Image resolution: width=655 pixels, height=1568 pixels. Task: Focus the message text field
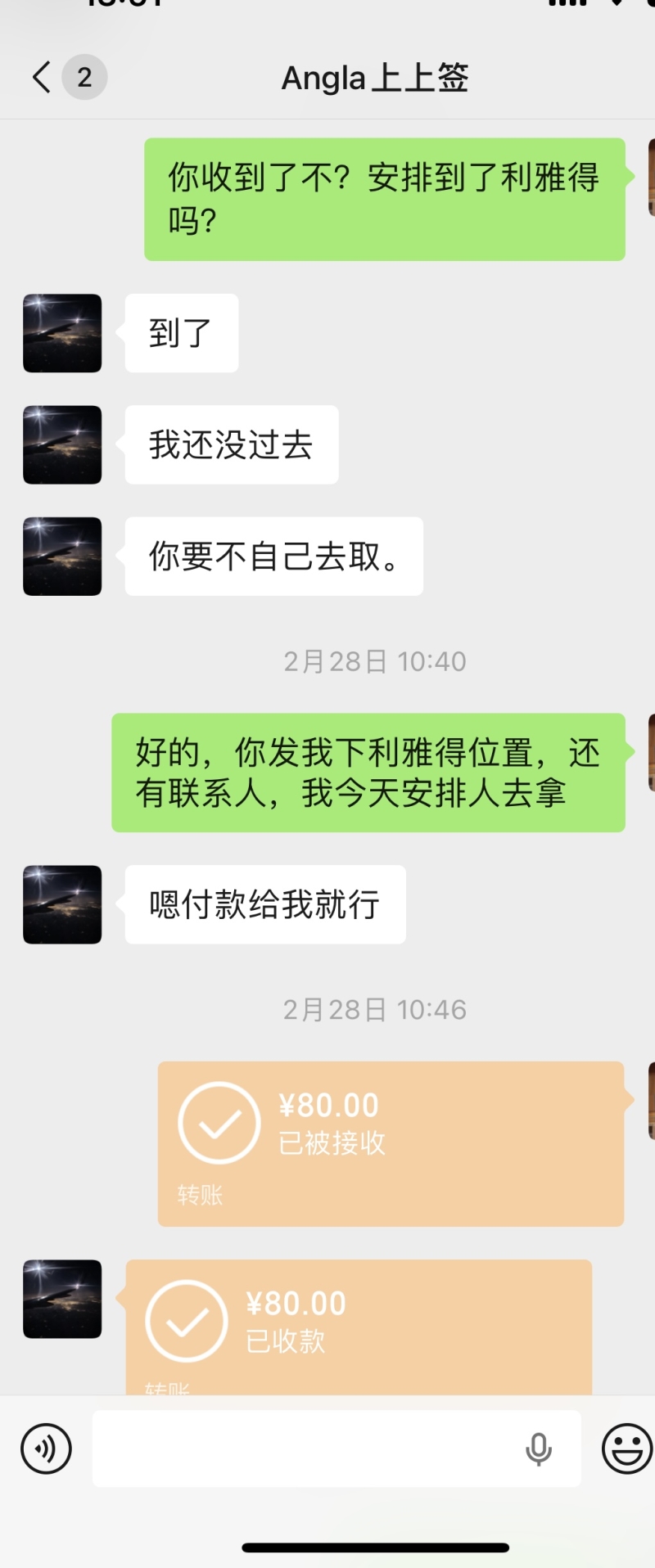pyautogui.click(x=303, y=1449)
